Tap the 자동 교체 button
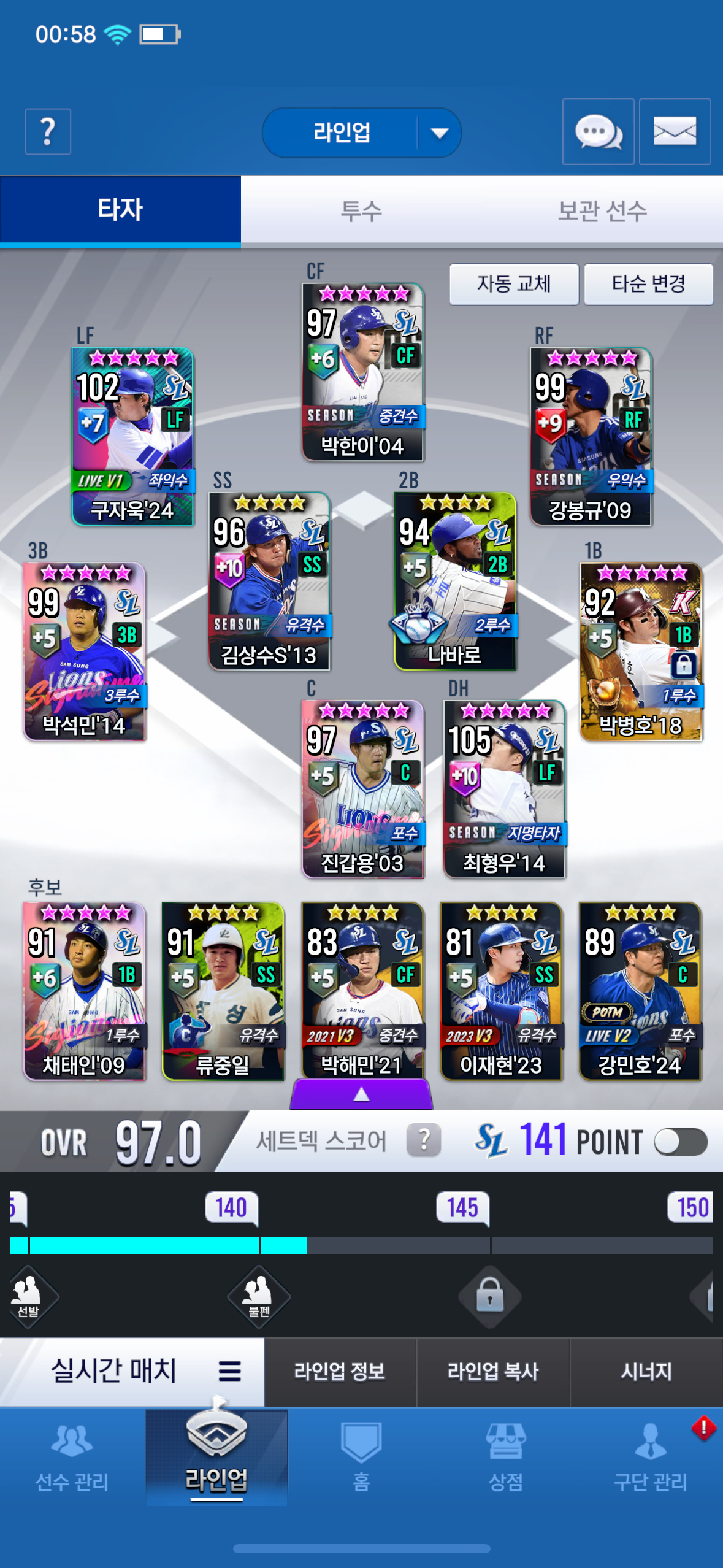 (514, 284)
